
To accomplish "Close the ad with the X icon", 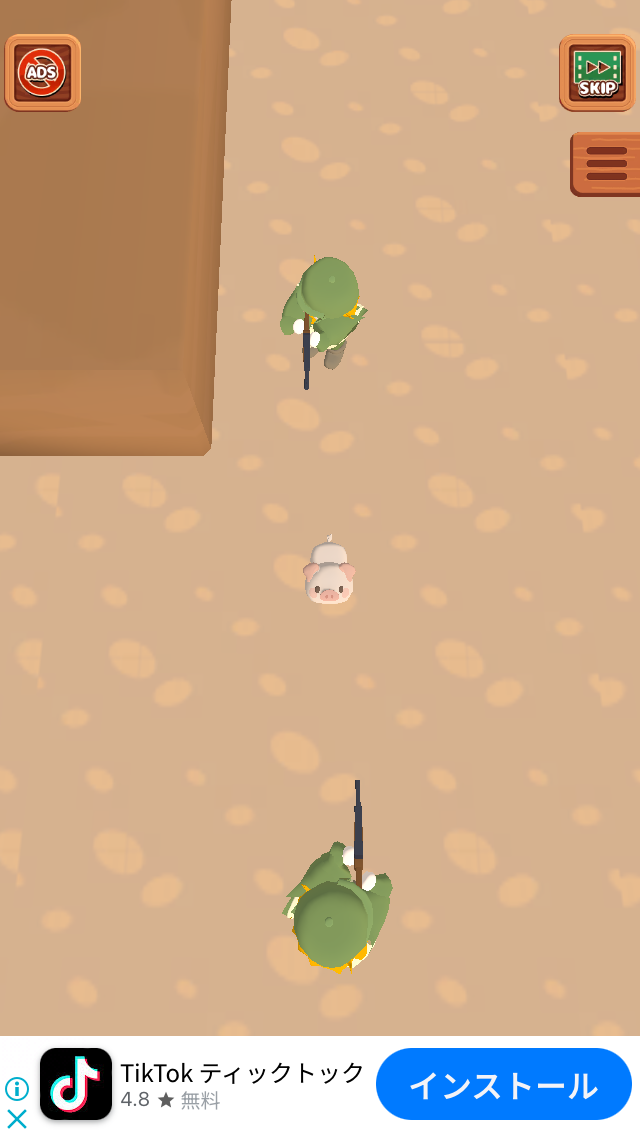I will pos(17,1119).
